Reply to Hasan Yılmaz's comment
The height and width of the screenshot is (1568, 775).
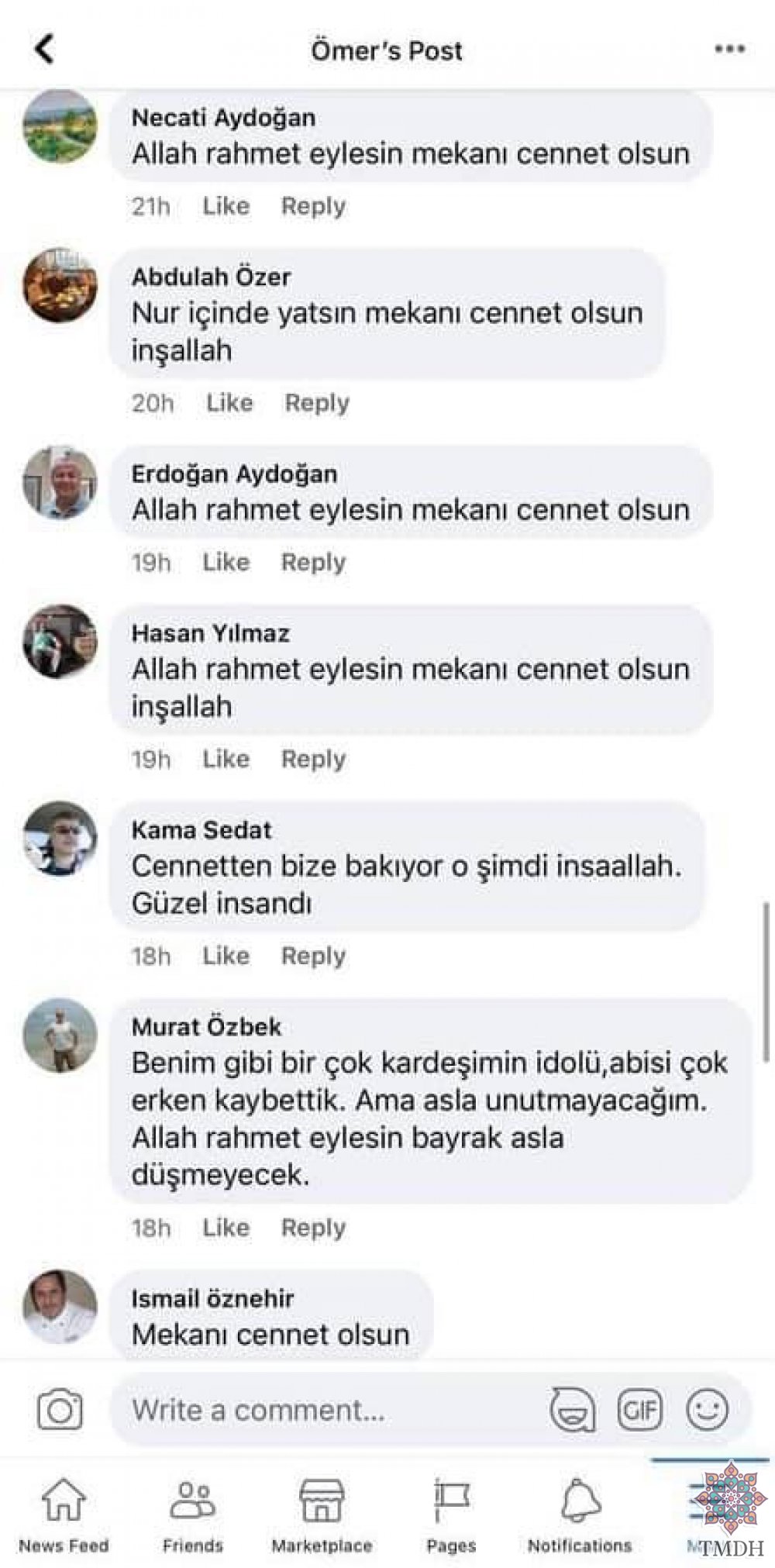coord(313,759)
